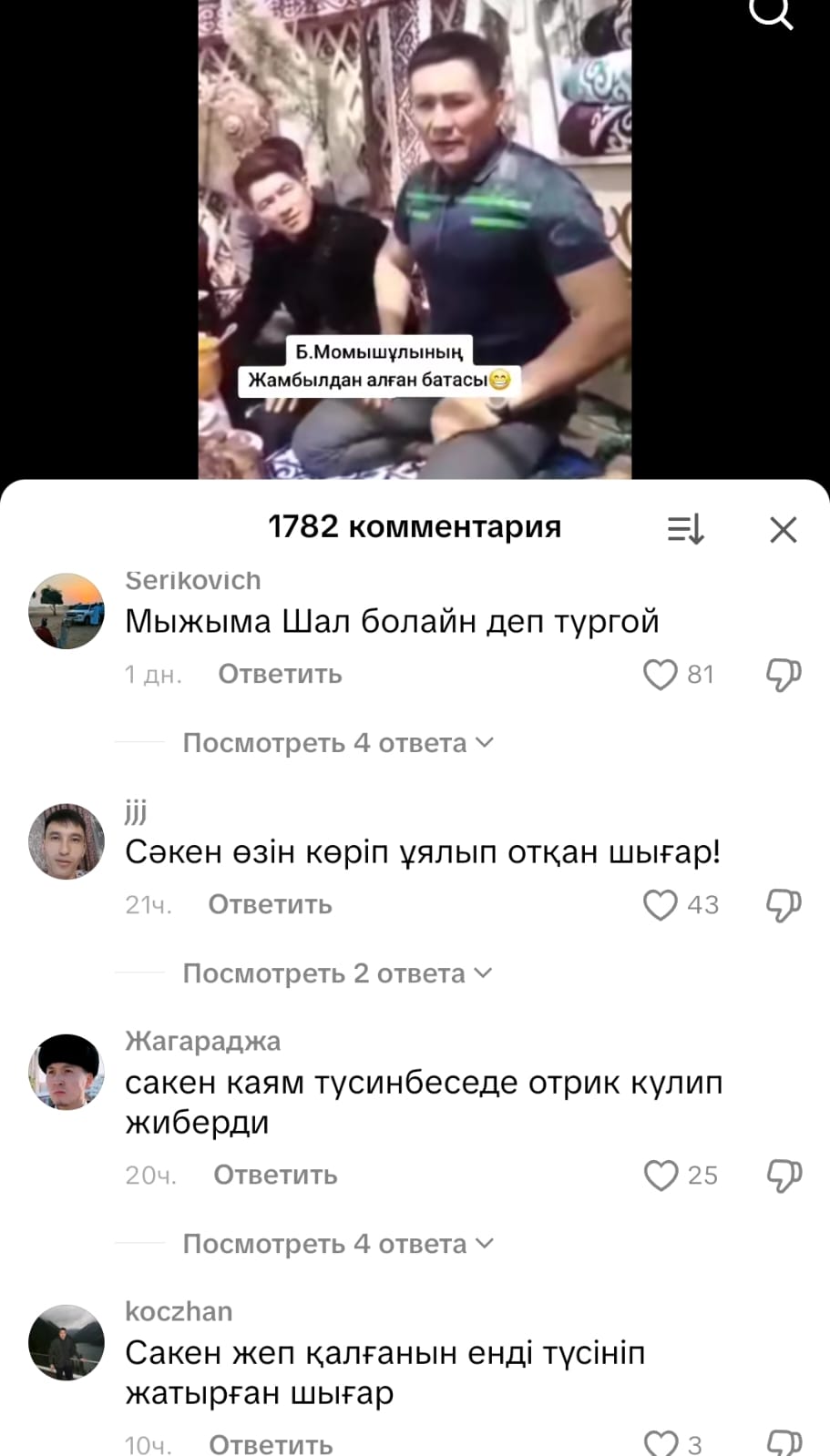Expand 'Посмотреть 2 ответа' under jjj's comment

(337, 972)
